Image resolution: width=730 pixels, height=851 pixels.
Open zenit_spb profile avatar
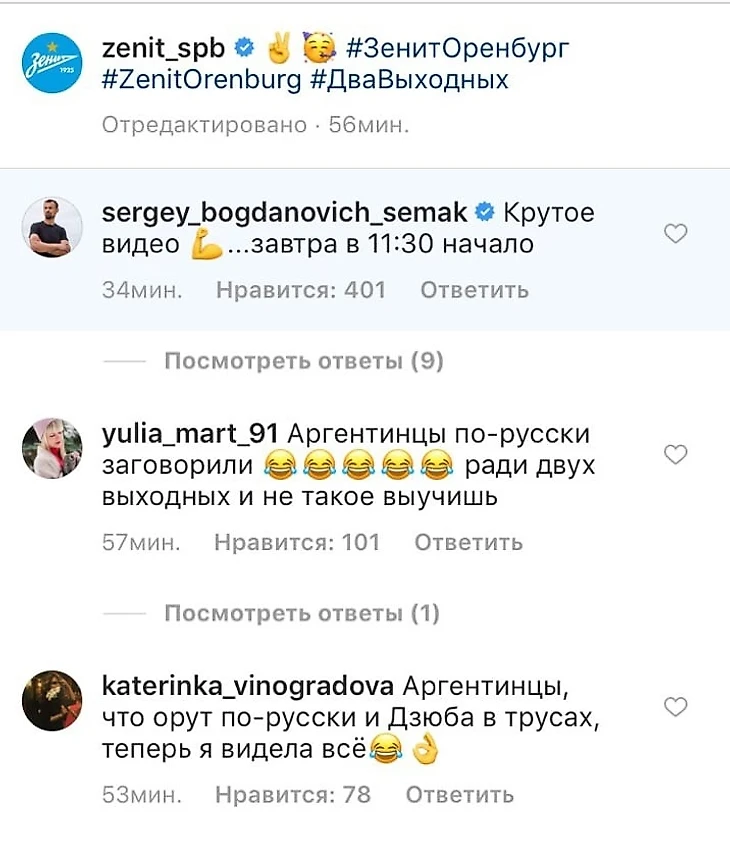52,62
